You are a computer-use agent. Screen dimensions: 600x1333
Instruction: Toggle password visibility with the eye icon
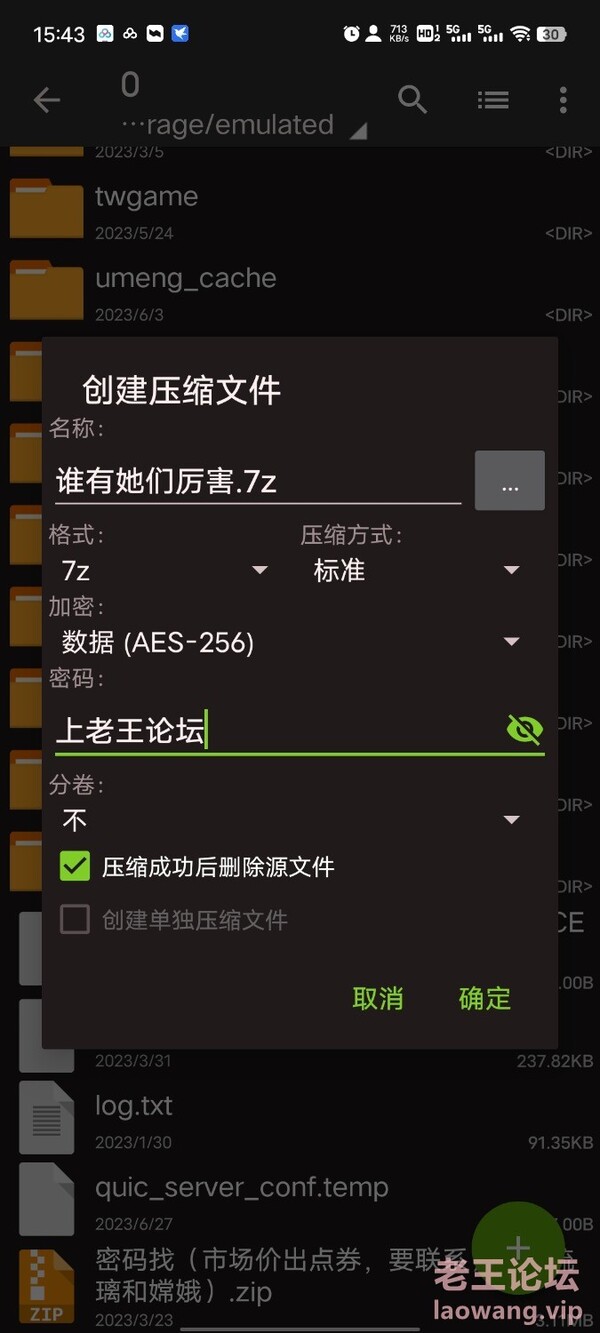524,730
